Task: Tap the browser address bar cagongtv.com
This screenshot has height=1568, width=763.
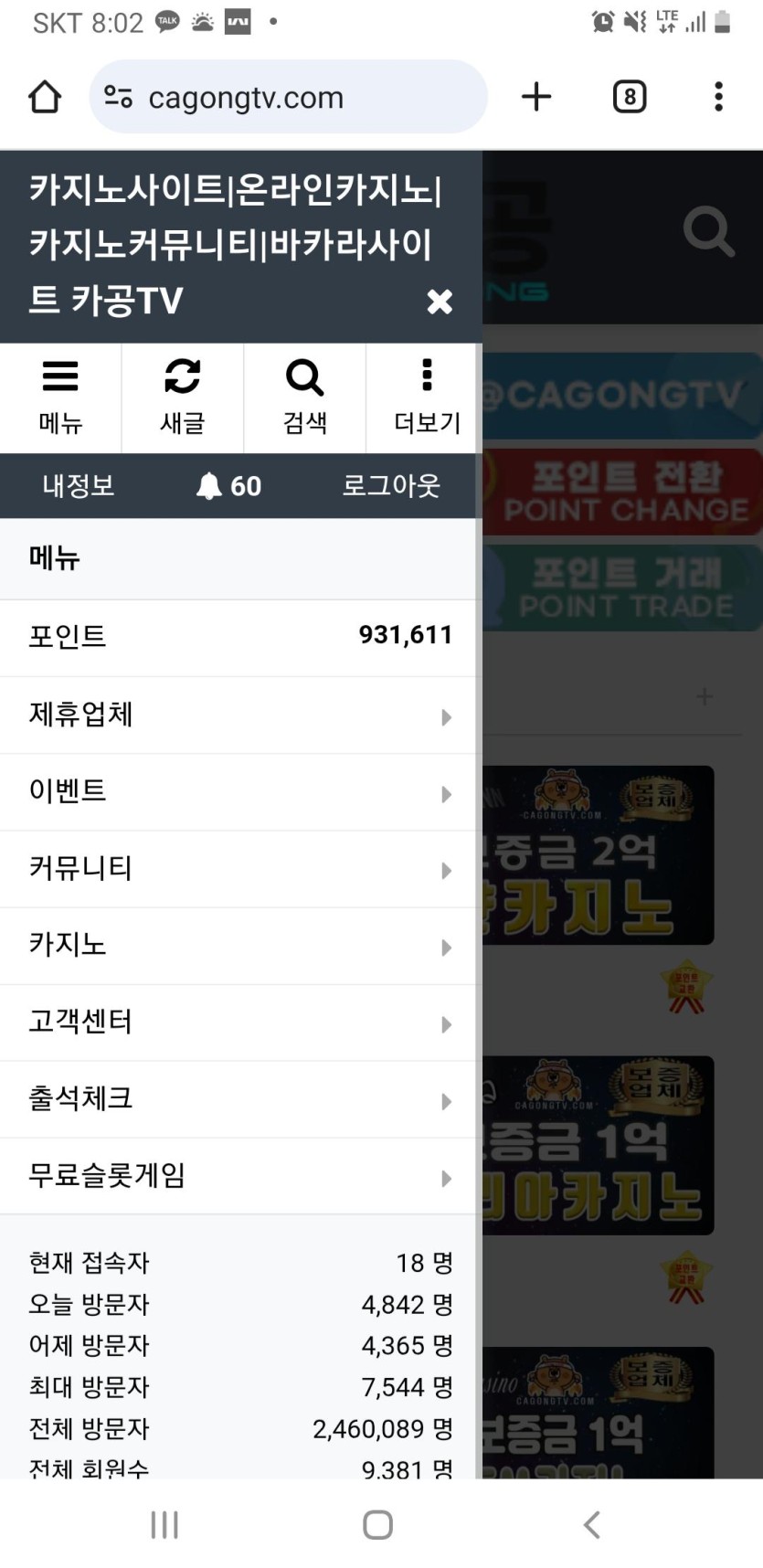Action: pyautogui.click(x=288, y=97)
